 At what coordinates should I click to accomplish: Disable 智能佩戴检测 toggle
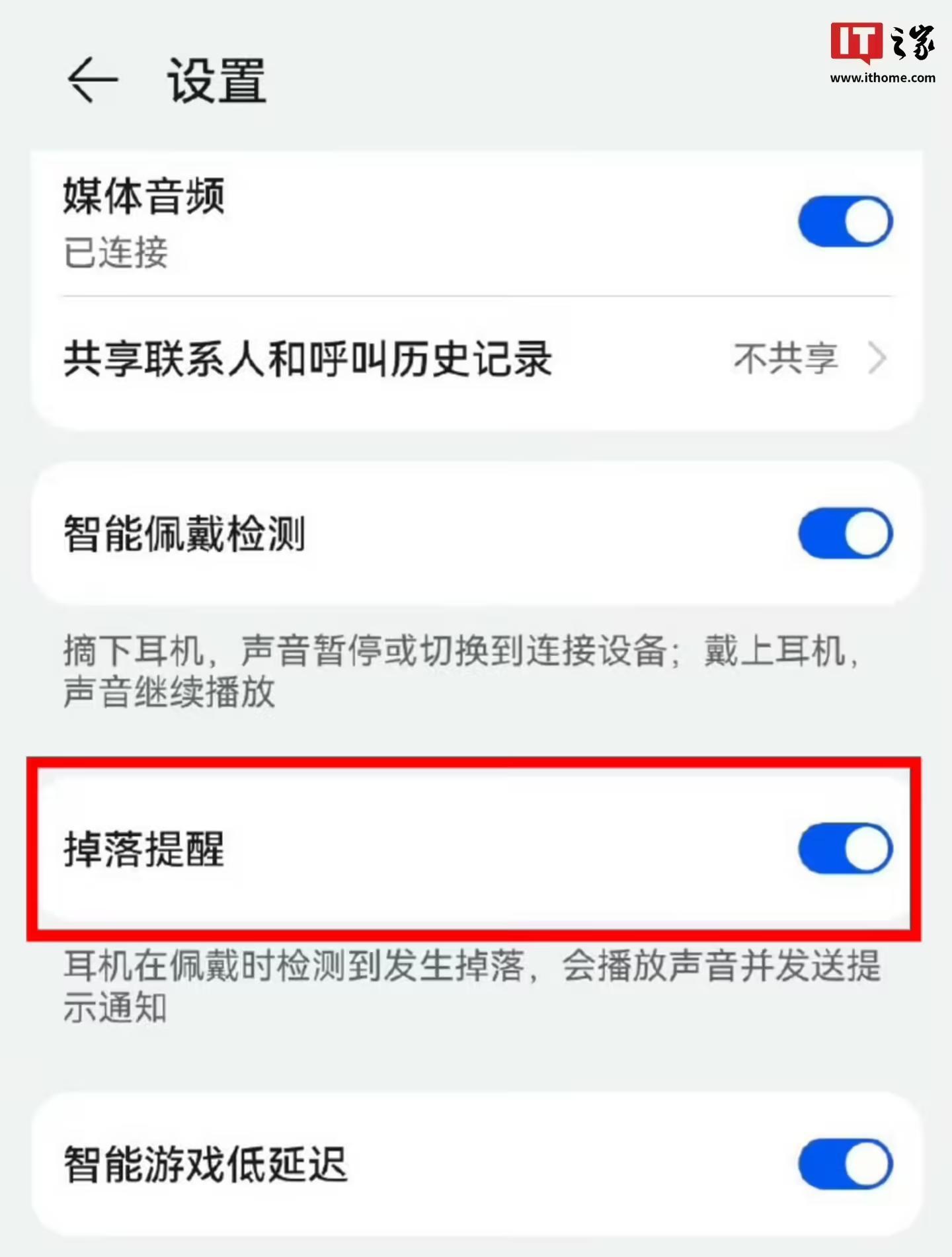pos(845,534)
